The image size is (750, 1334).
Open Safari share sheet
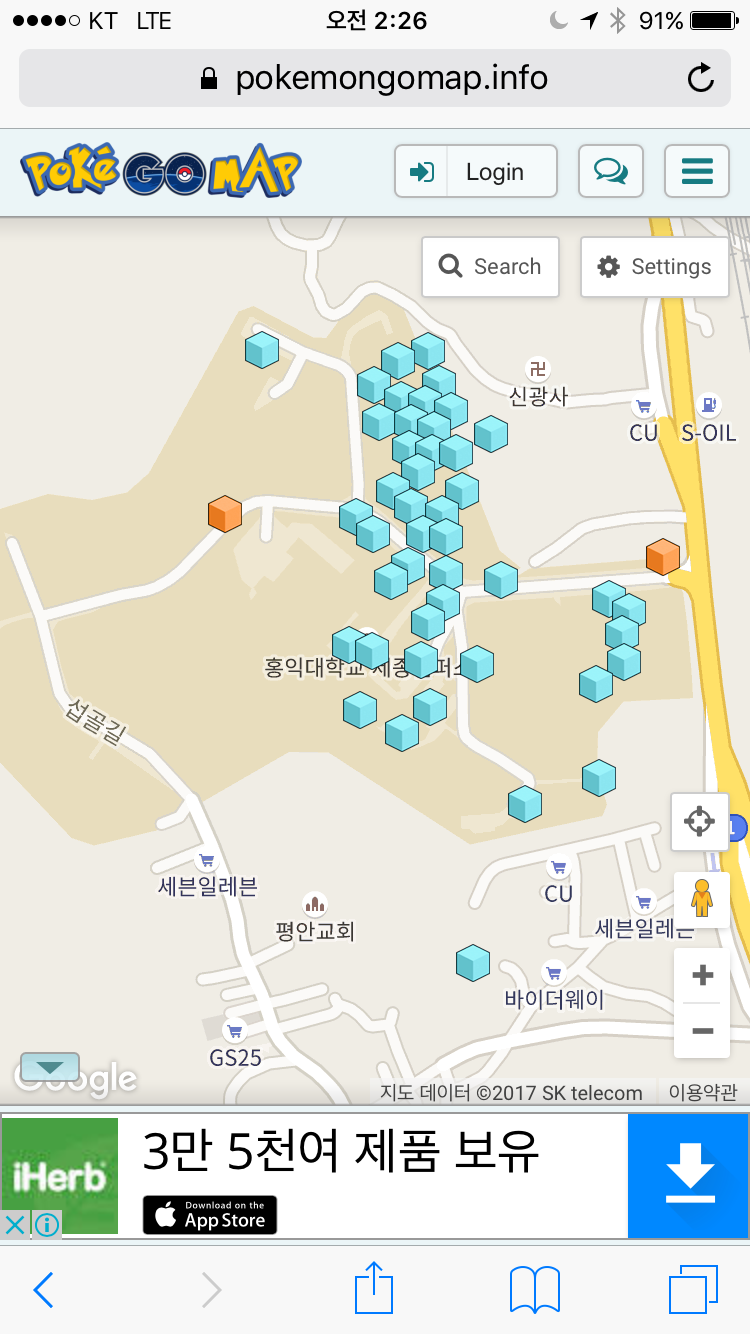(x=375, y=1288)
